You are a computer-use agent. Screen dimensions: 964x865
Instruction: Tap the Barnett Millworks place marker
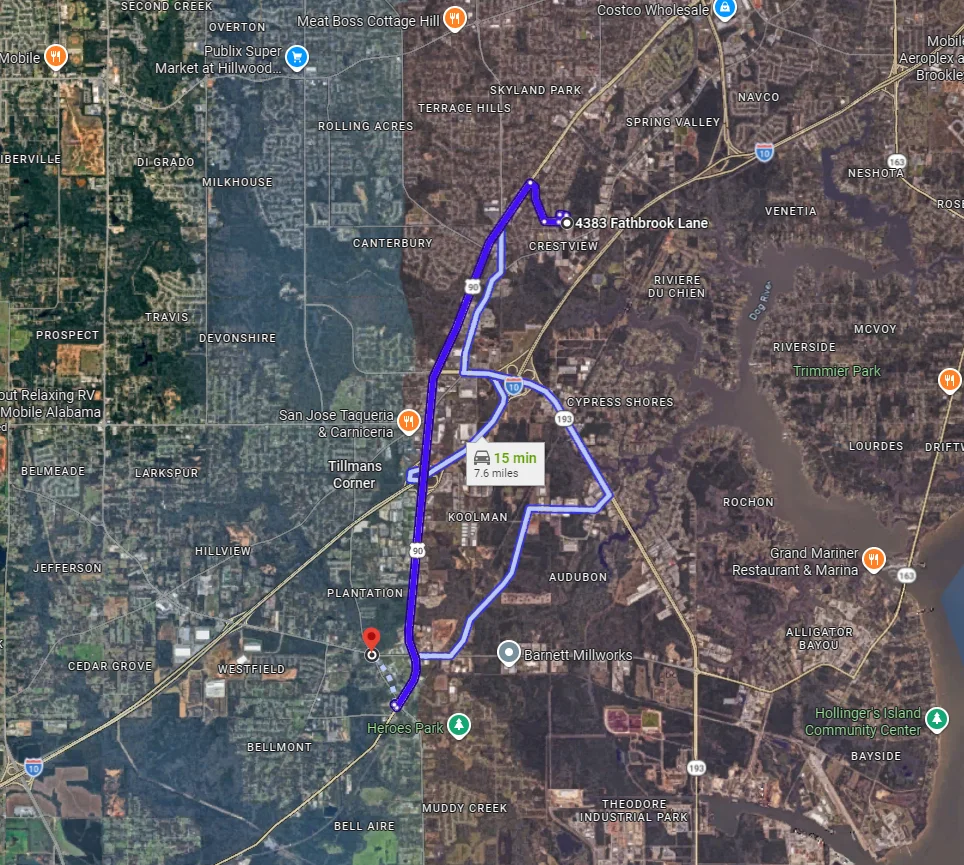509,655
